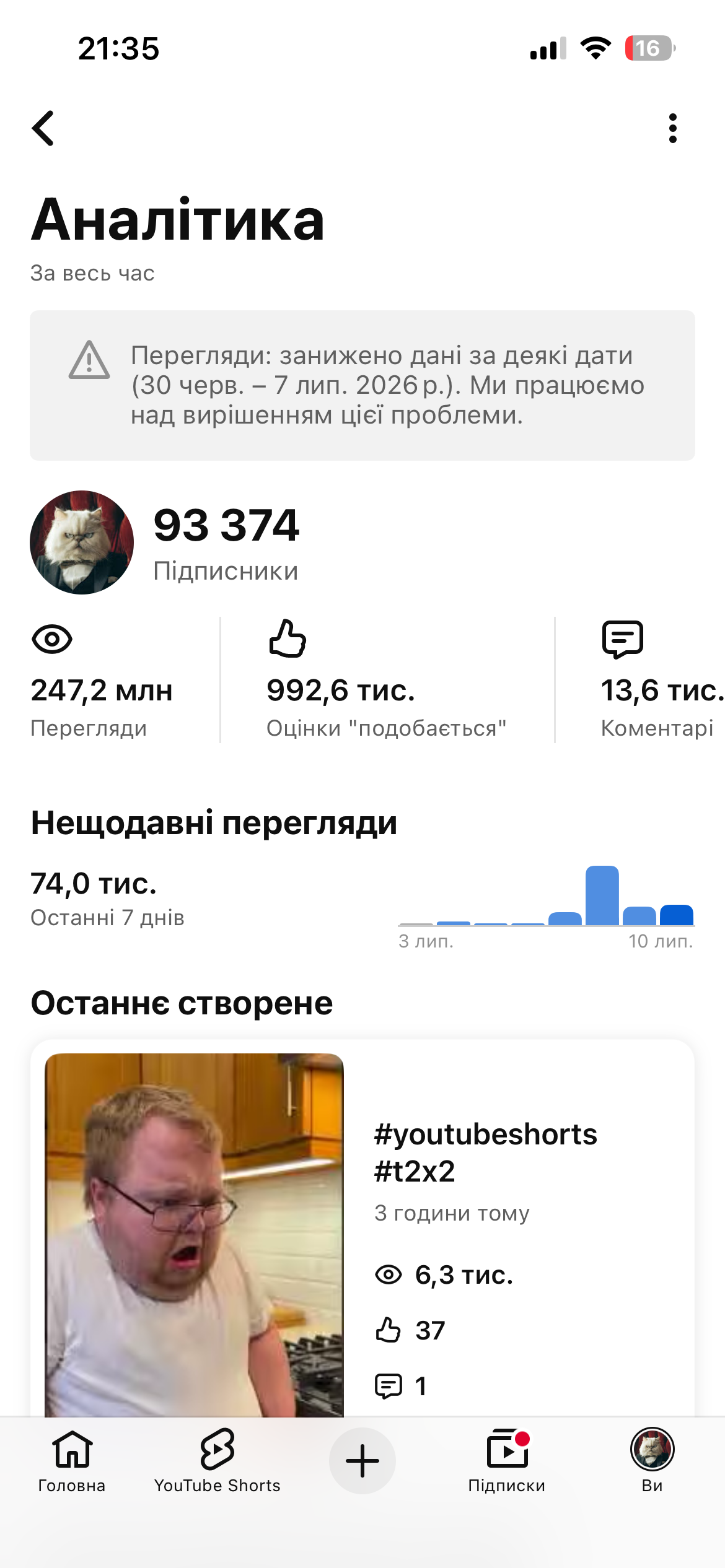Screen dimensions: 725x1568
Task: Open the Підписки tab
Action: [507, 1461]
